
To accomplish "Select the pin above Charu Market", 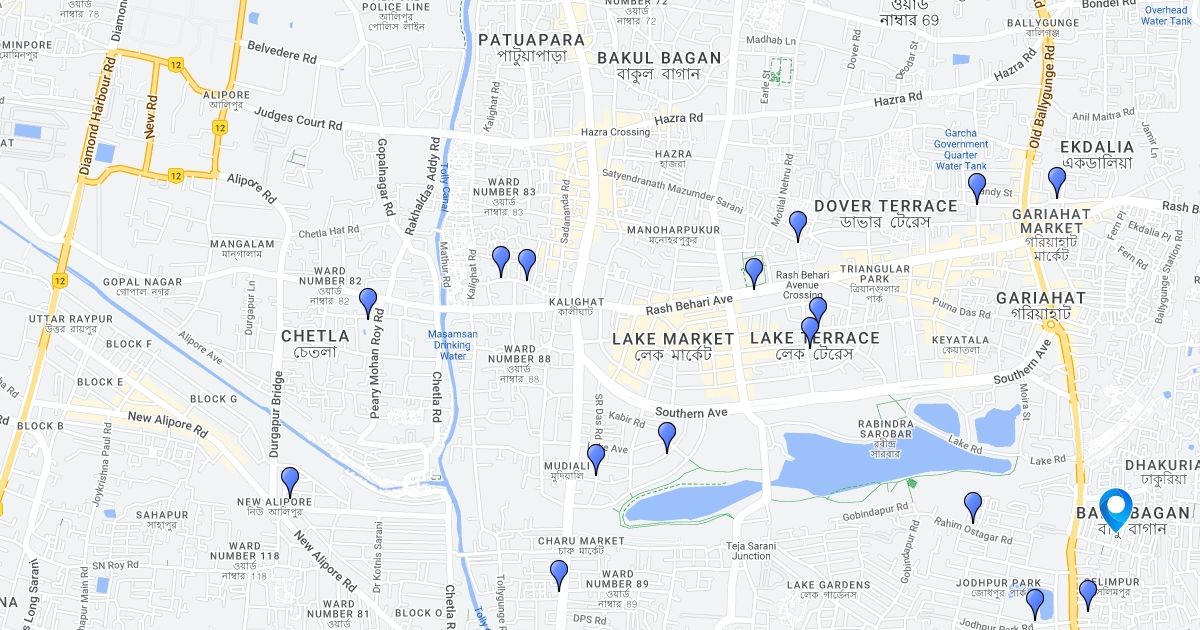I will point(559,575).
